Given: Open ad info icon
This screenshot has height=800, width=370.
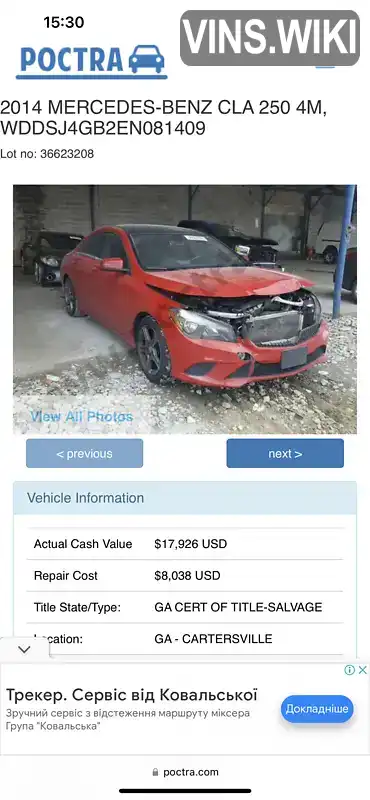Looking at the screenshot, I should pos(350,670).
